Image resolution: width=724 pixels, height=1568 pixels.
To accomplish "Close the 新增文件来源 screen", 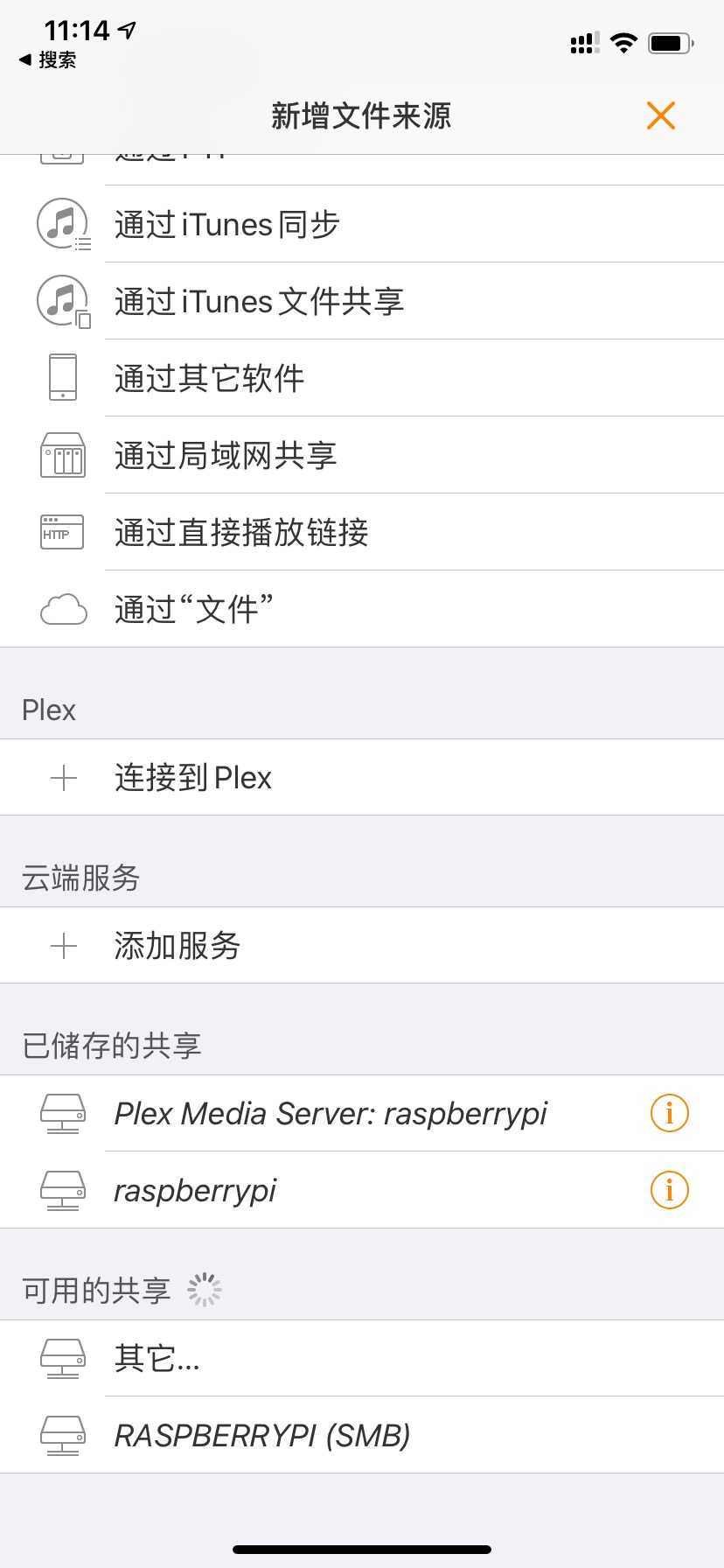I will [661, 115].
